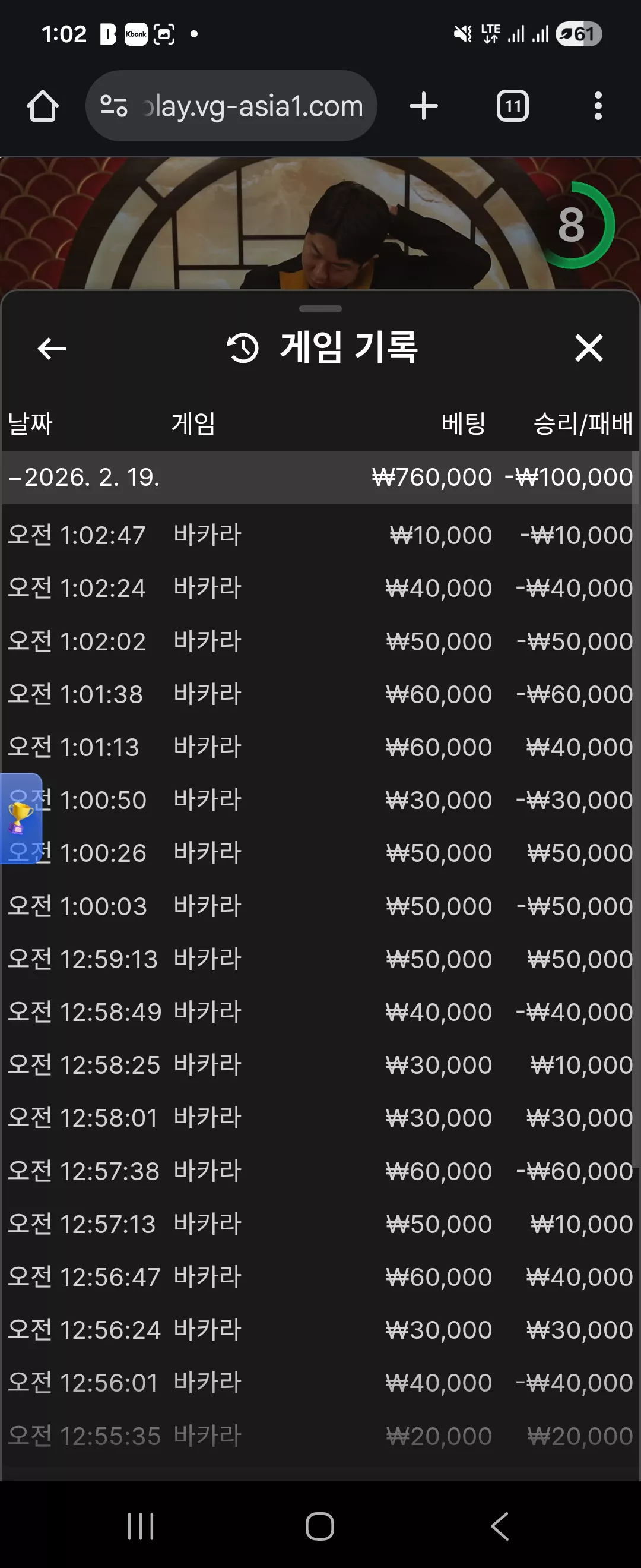Go back from the 게임 기록 panel

click(52, 348)
